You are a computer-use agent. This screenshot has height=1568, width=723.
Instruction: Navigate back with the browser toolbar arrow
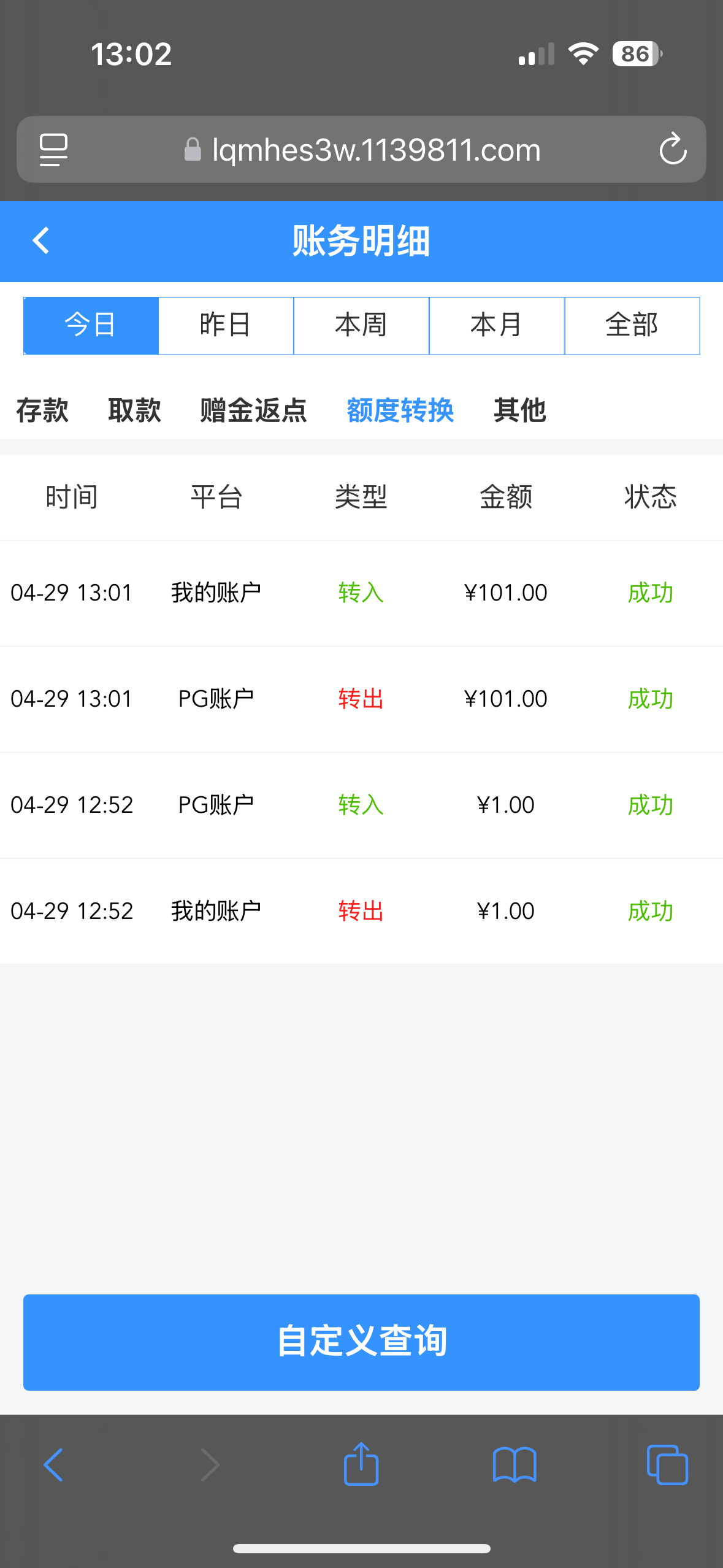[x=54, y=1464]
